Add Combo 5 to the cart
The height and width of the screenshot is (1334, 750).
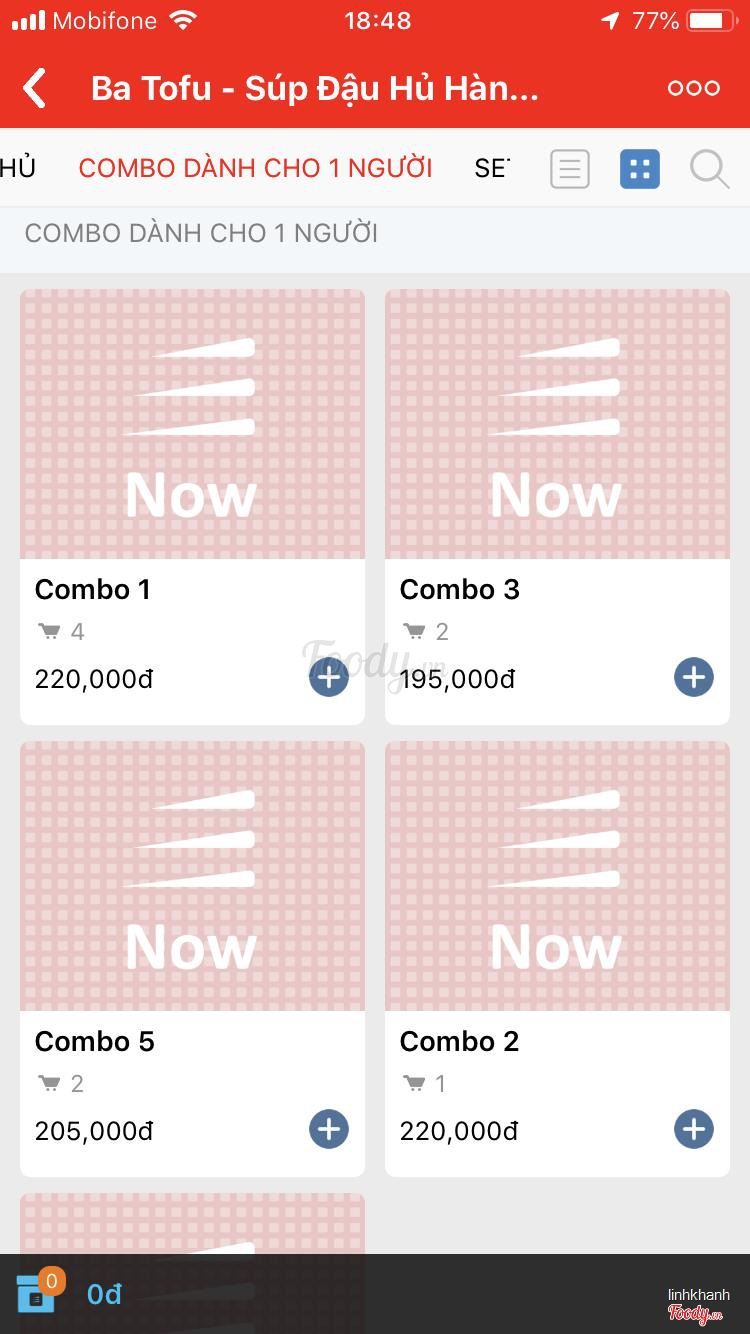328,1130
